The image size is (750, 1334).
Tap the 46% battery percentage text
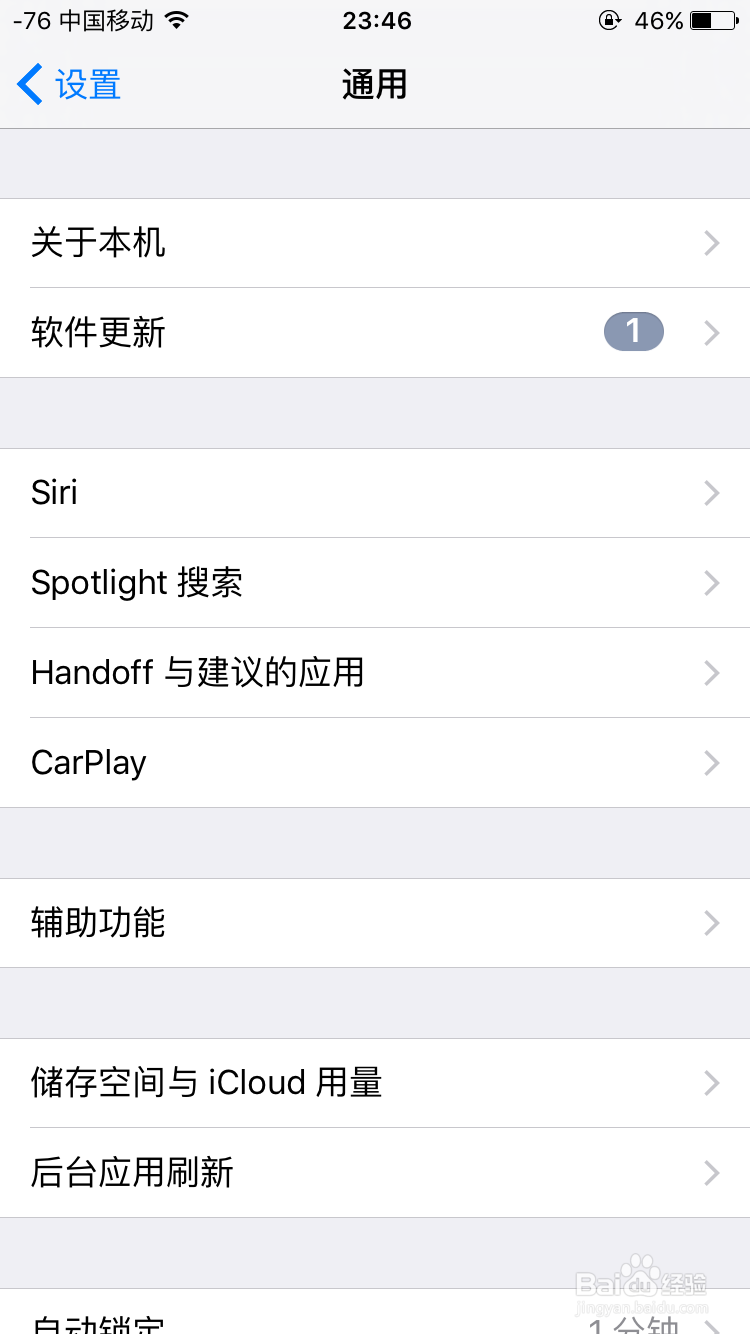pyautogui.click(x=663, y=20)
